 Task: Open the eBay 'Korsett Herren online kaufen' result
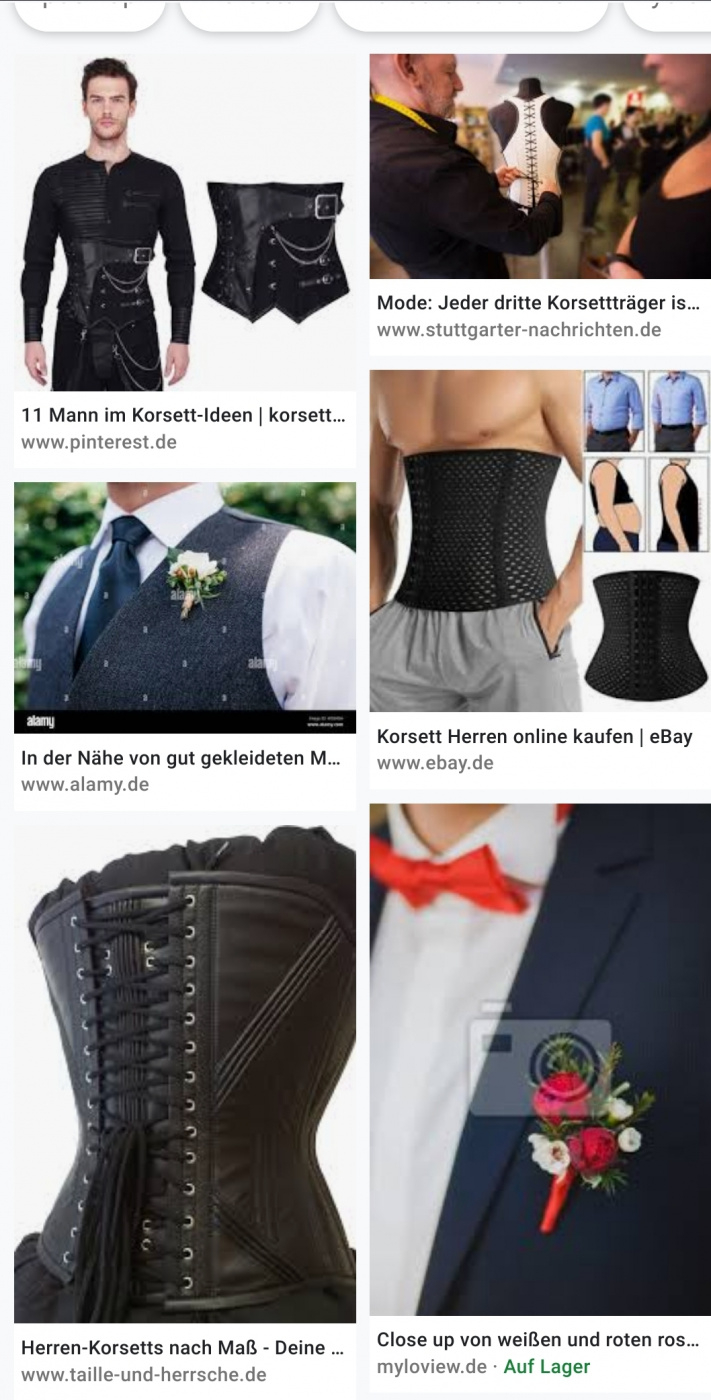coord(540,541)
